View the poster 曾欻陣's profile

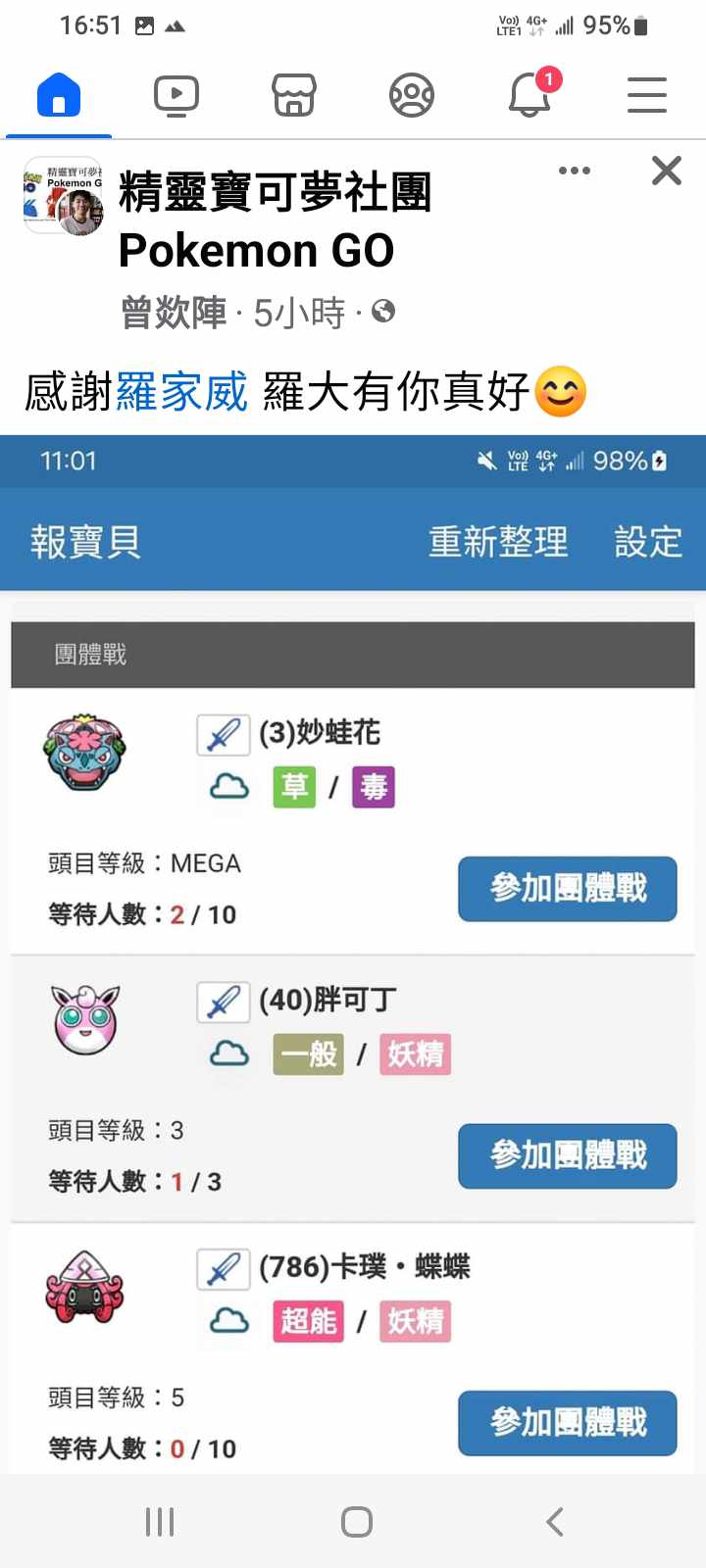[x=174, y=314]
